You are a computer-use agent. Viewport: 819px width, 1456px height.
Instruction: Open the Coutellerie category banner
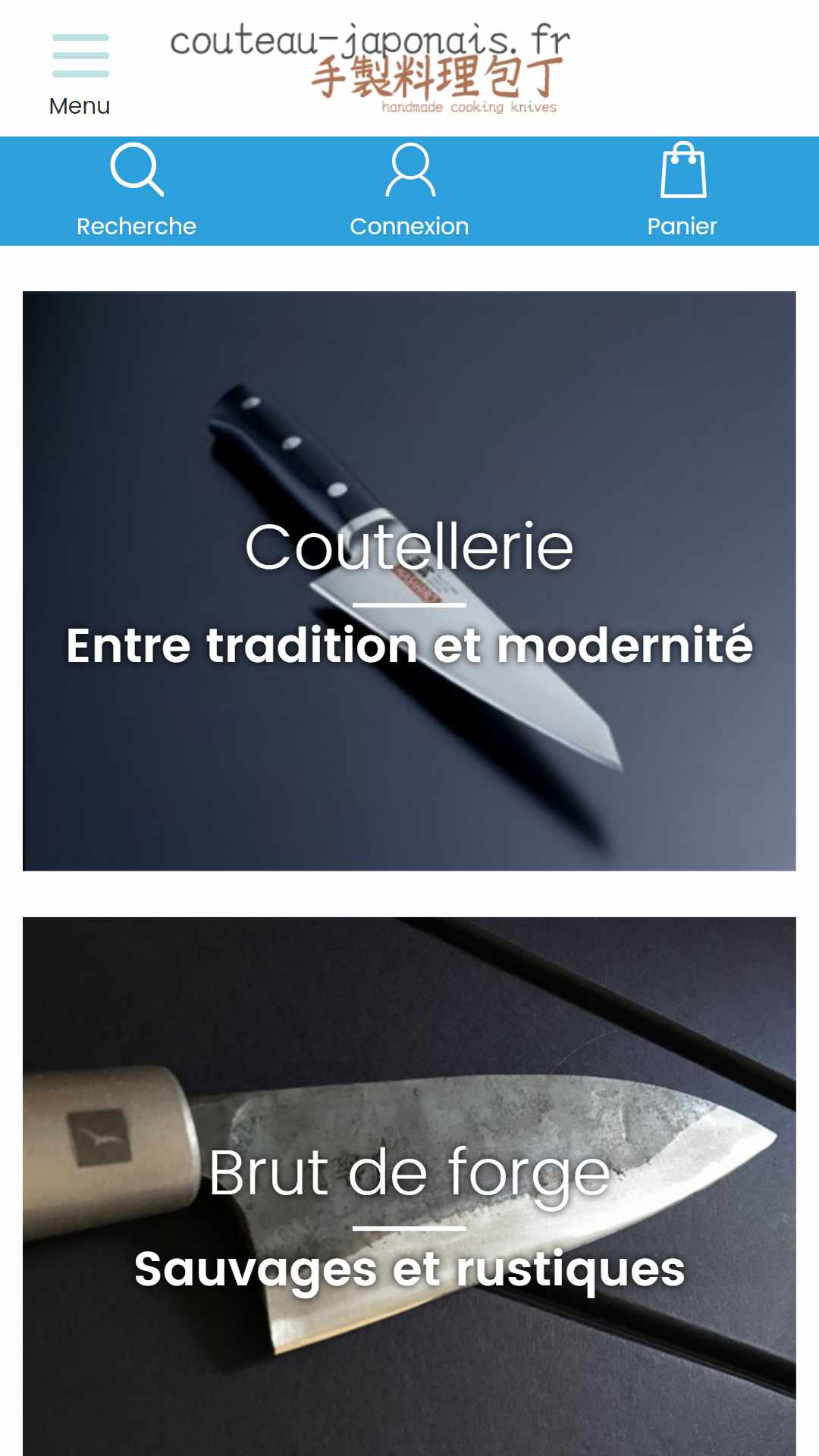tap(409, 581)
